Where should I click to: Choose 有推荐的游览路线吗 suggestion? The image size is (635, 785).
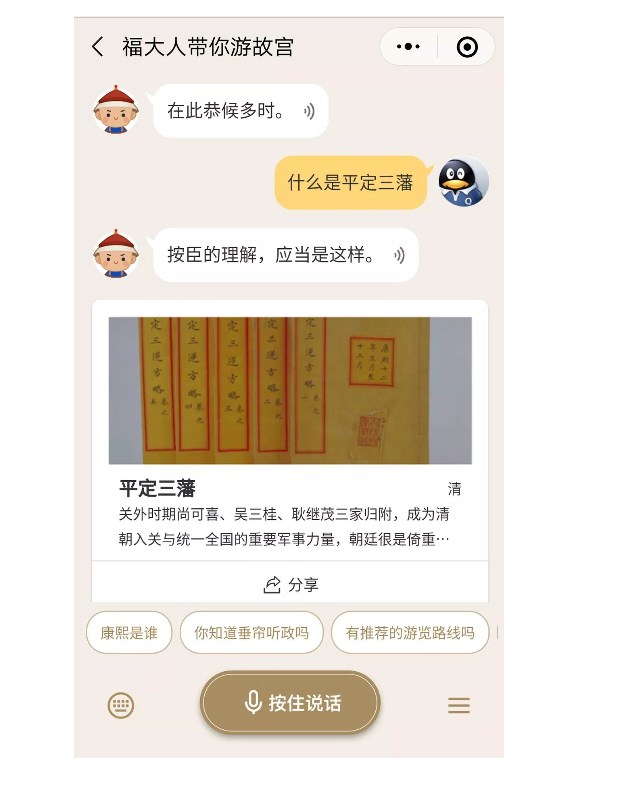[410, 633]
